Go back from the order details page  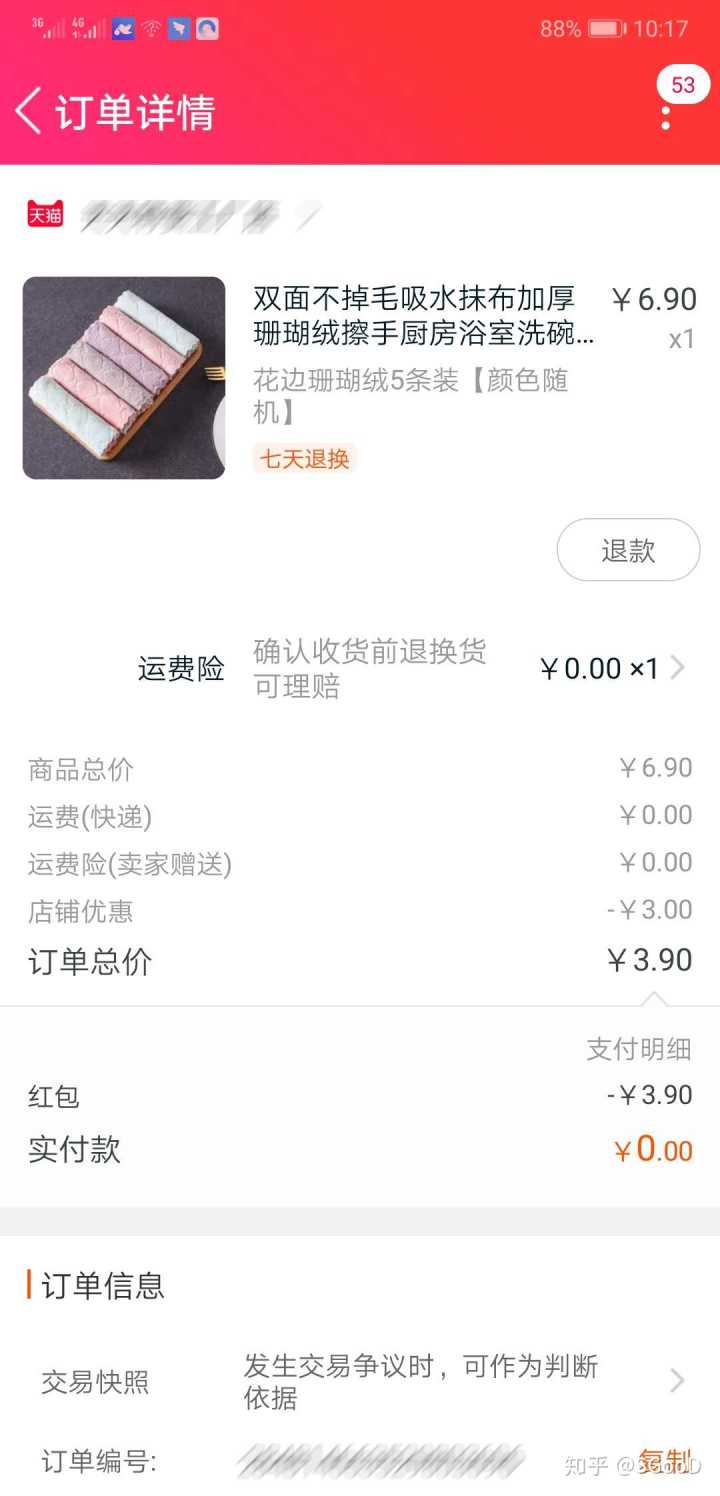29,111
